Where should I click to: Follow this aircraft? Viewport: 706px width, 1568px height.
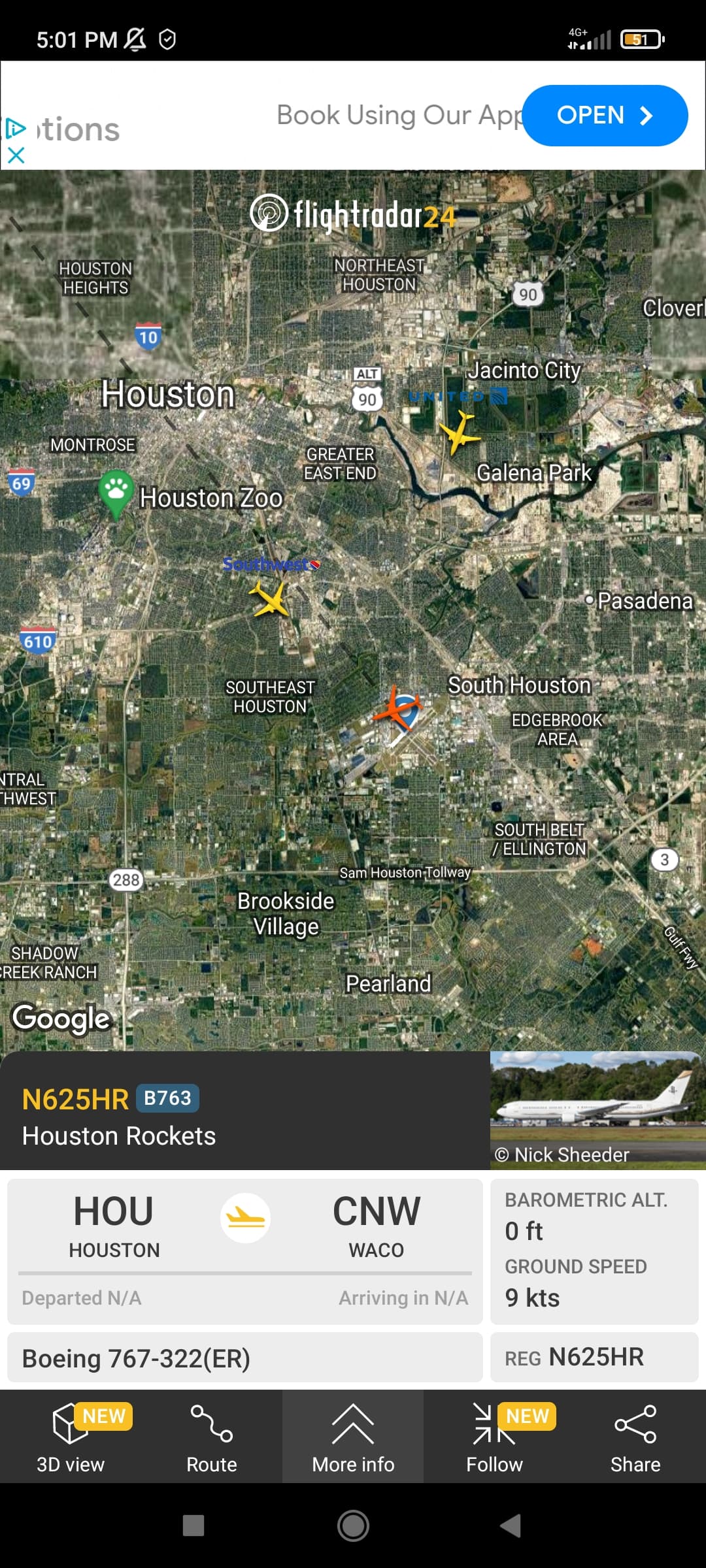click(494, 1437)
